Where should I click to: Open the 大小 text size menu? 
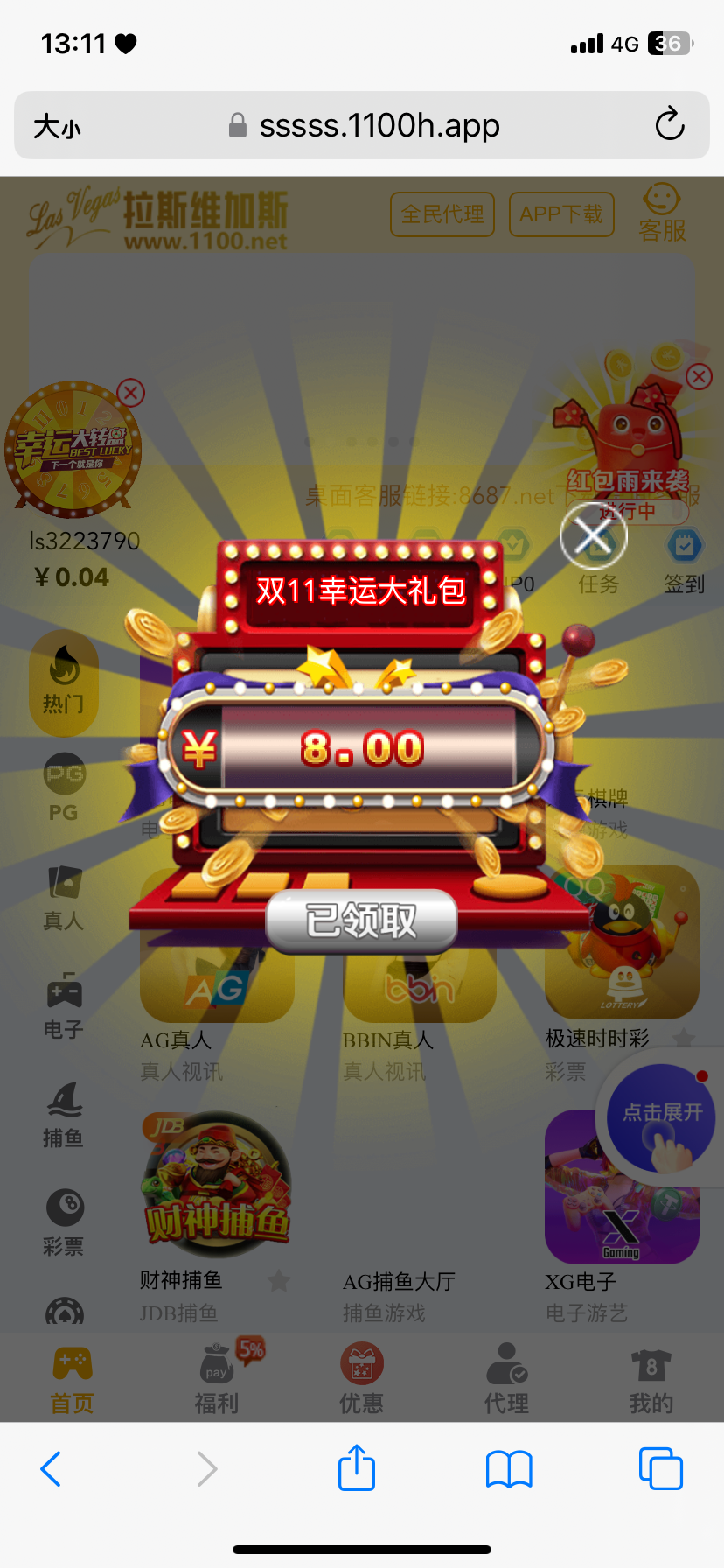click(57, 127)
